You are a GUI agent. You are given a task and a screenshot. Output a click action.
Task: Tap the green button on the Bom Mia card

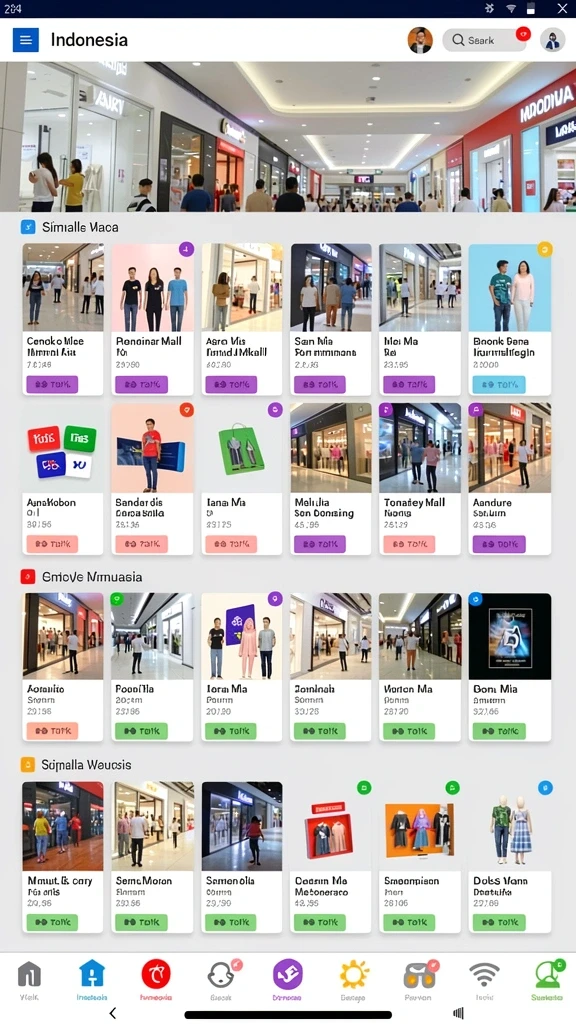pos(499,731)
